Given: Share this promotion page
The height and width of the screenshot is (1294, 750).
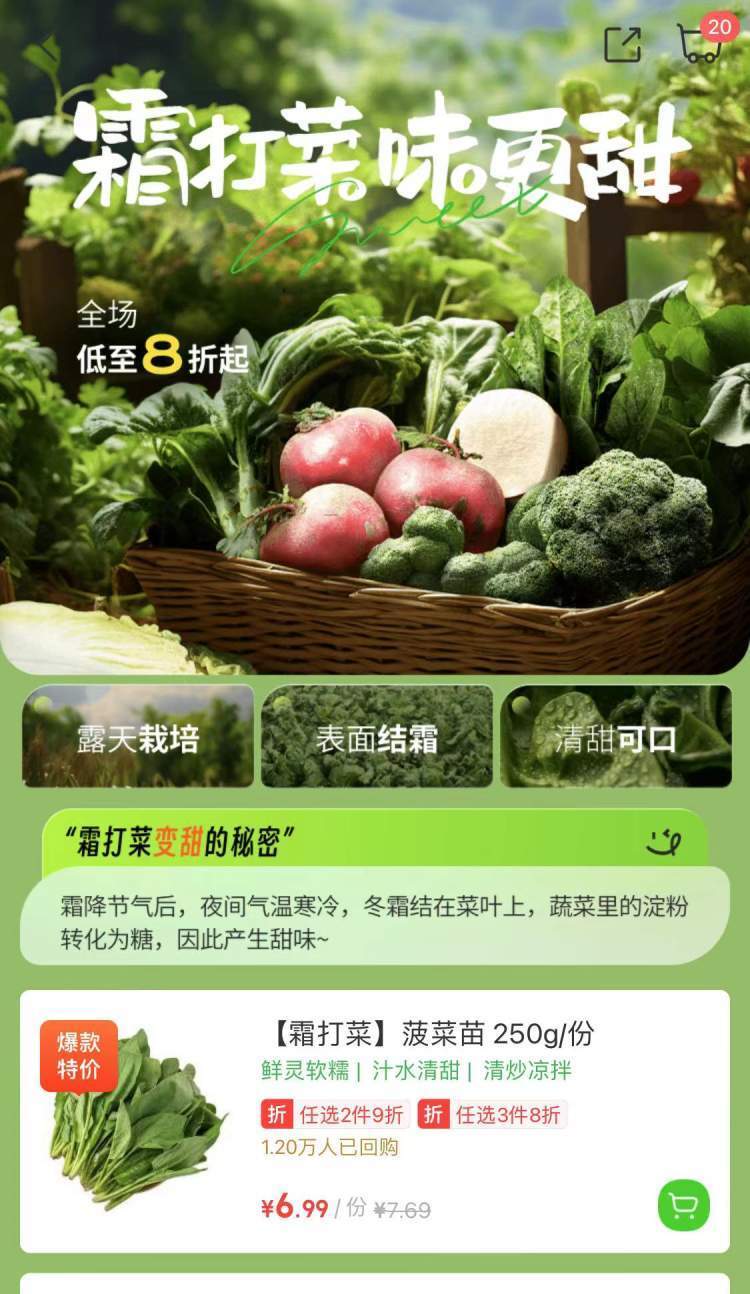Looking at the screenshot, I should (x=622, y=44).
